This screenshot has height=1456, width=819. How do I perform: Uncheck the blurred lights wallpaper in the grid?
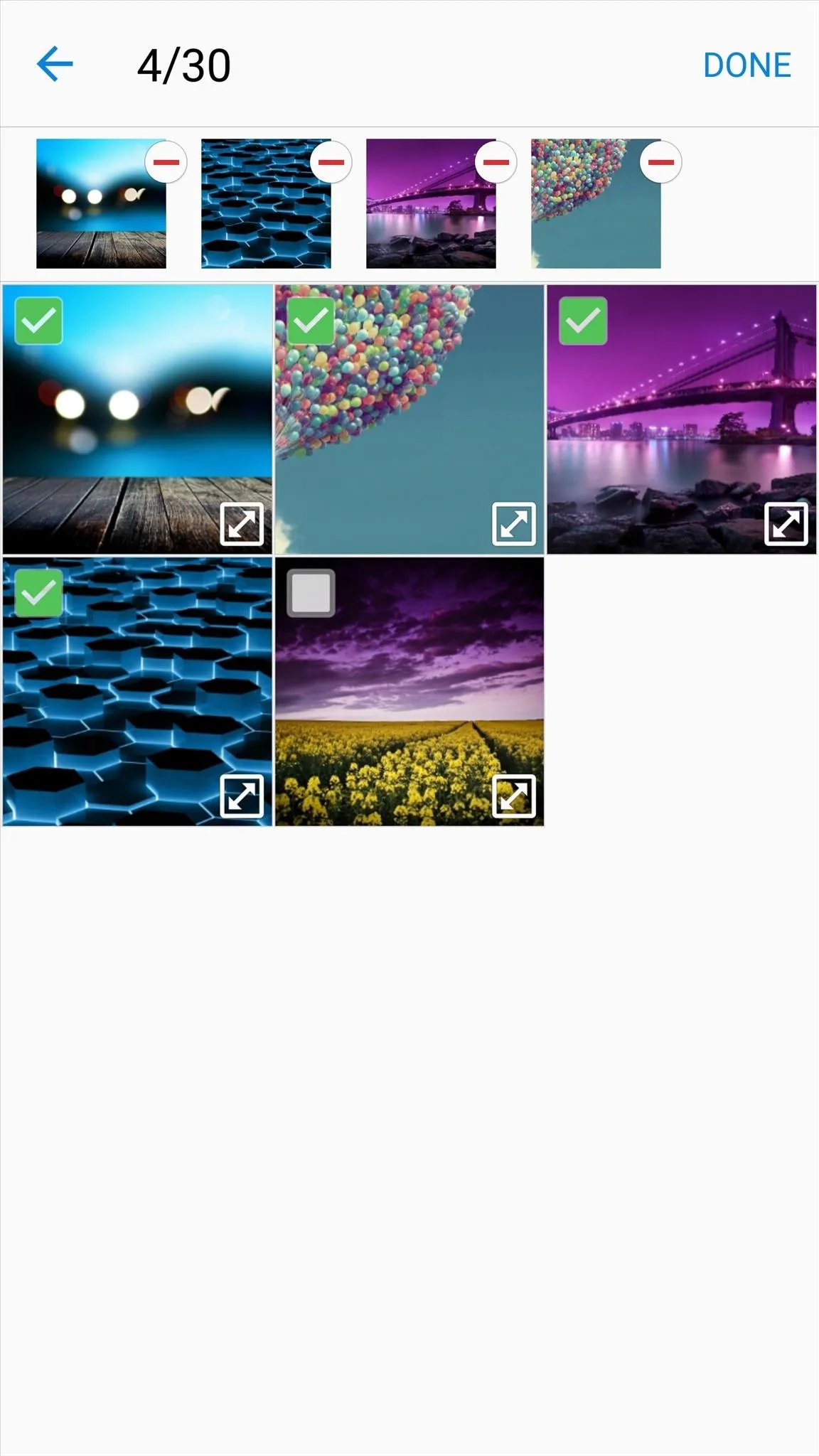tap(38, 321)
